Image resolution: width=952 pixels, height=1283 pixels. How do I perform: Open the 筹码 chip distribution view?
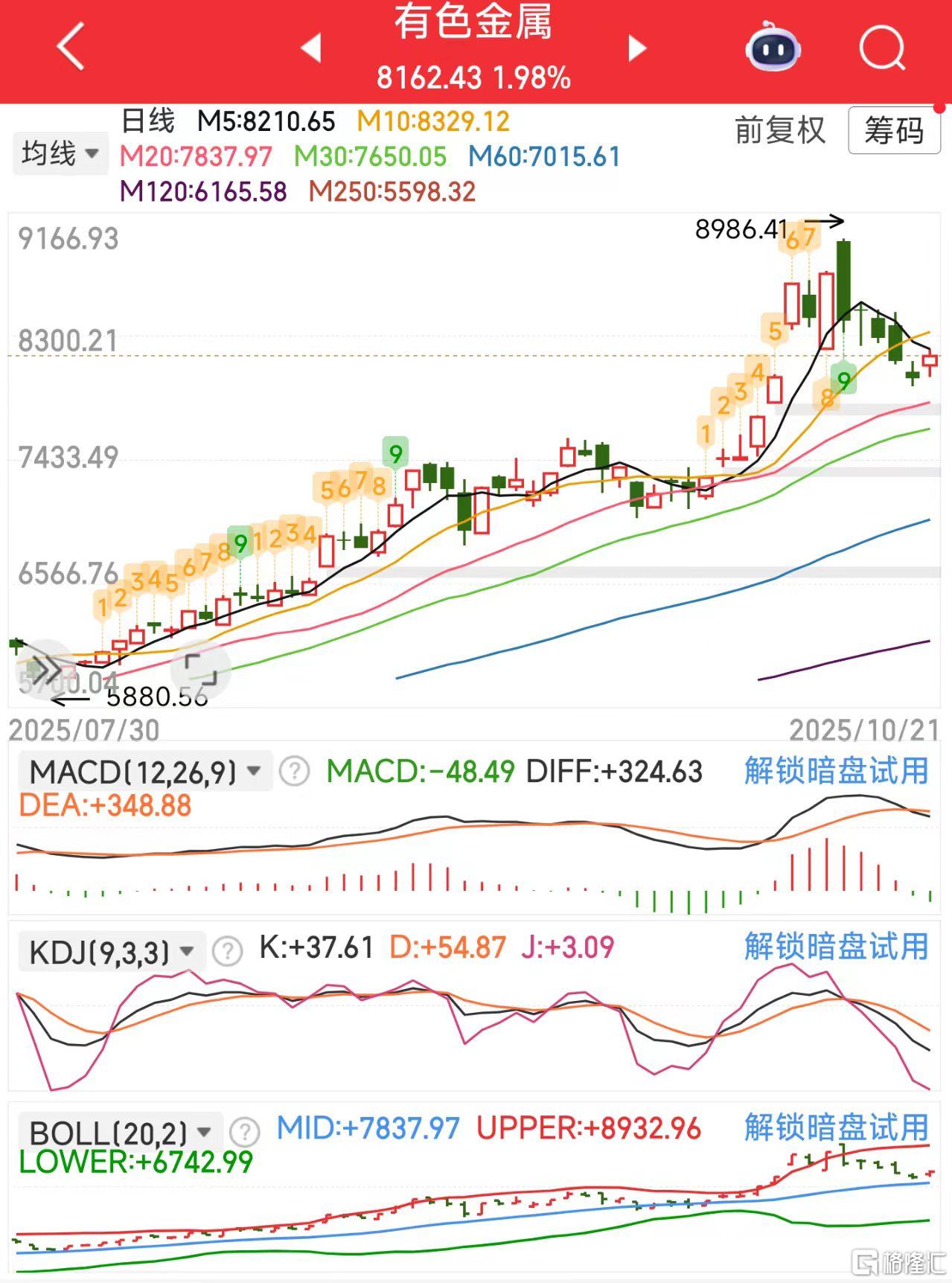[x=893, y=131]
